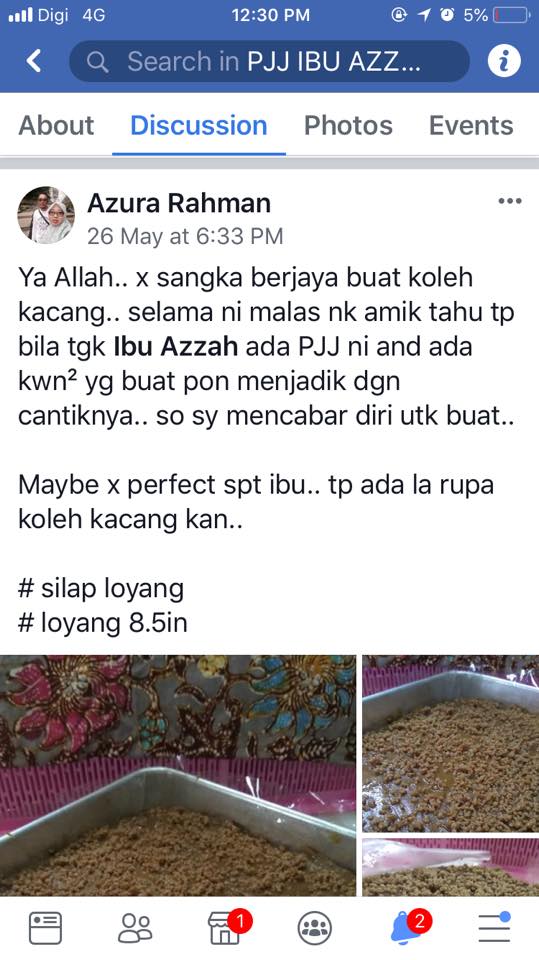The height and width of the screenshot is (960, 539).
Task: Select the Discussion tab
Action: pyautogui.click(x=199, y=126)
